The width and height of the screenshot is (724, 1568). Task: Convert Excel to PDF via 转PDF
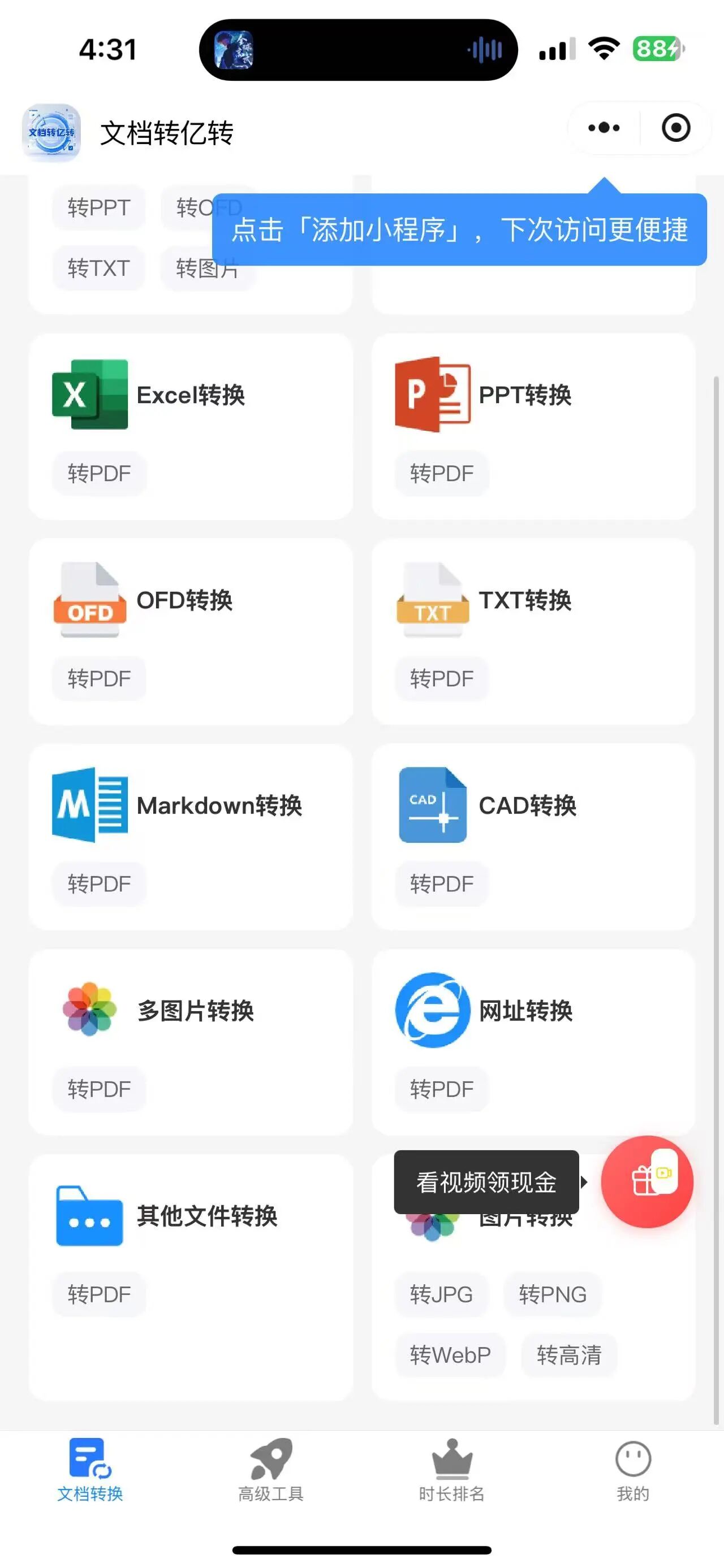coord(99,473)
